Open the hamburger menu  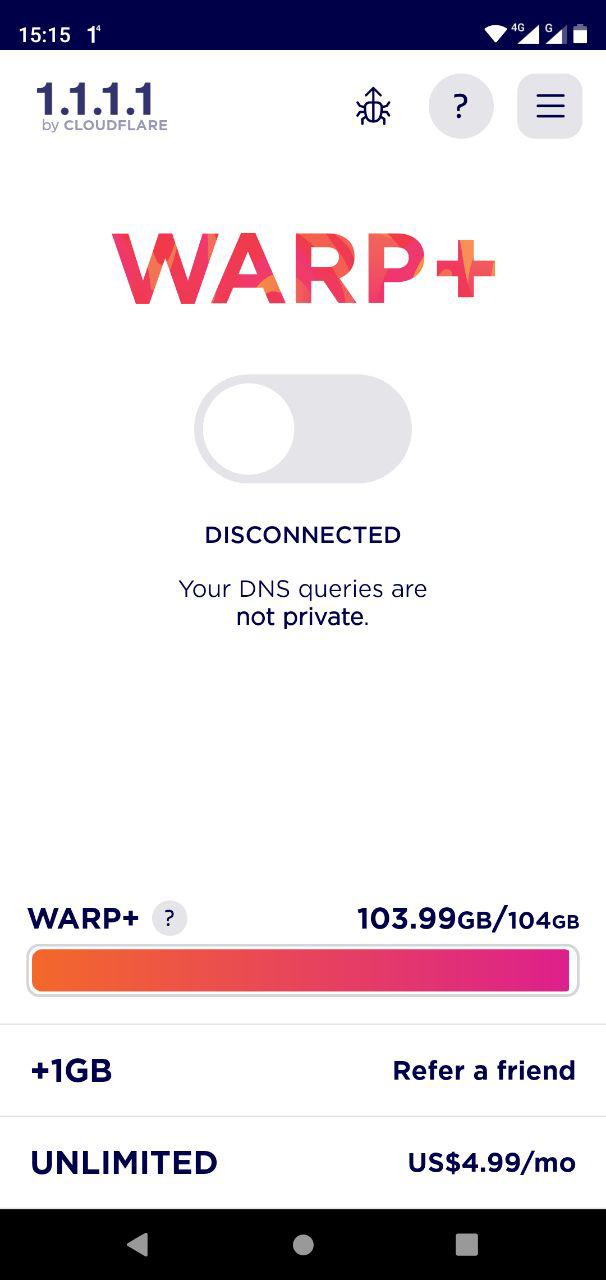point(549,106)
